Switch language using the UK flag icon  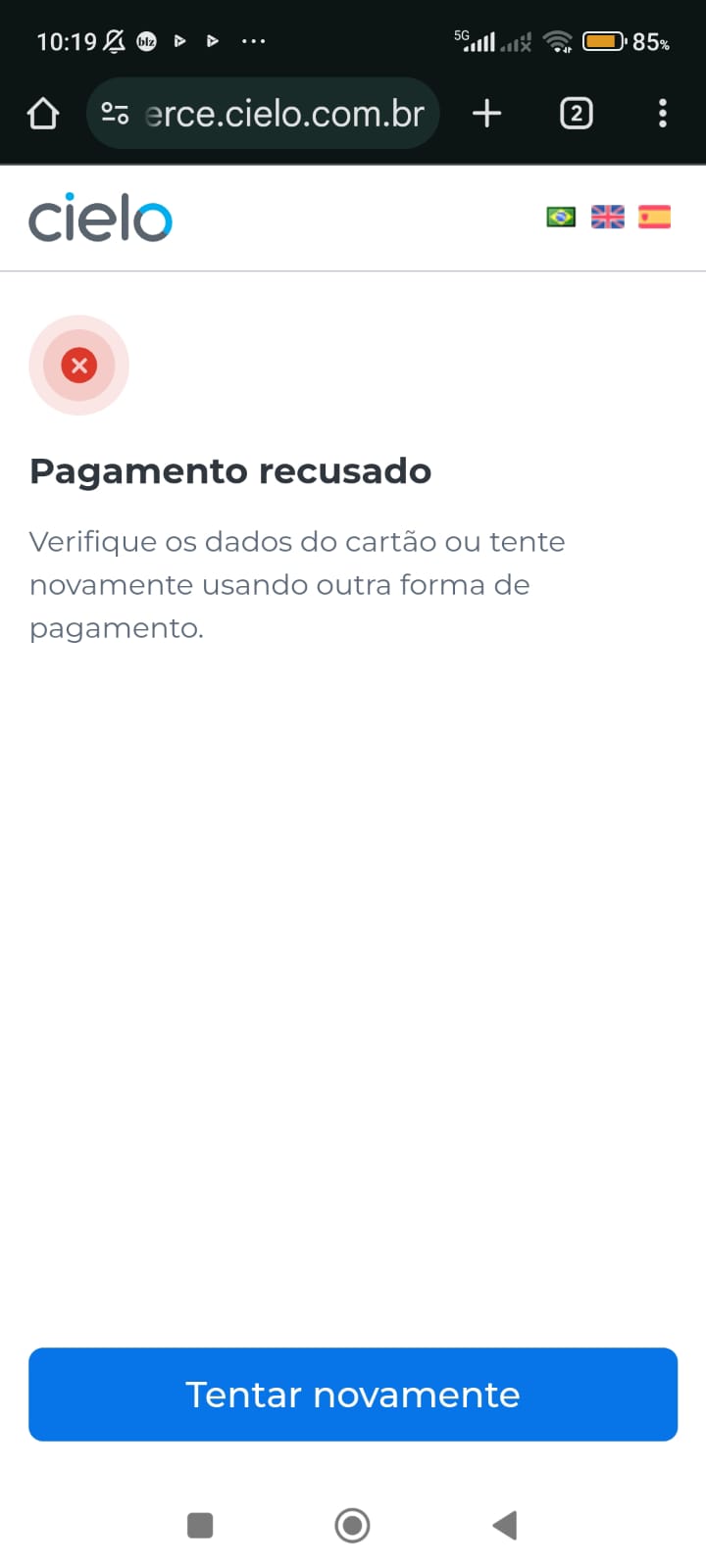click(x=607, y=217)
